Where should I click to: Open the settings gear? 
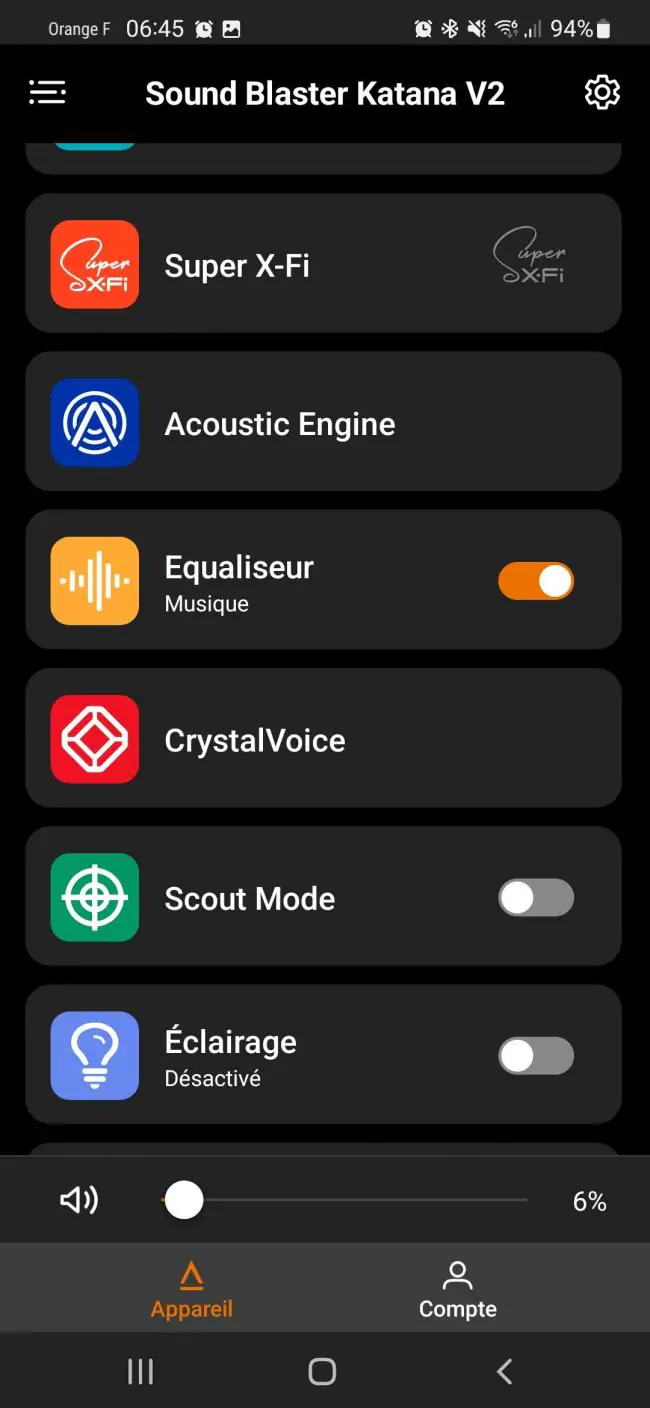[x=602, y=93]
